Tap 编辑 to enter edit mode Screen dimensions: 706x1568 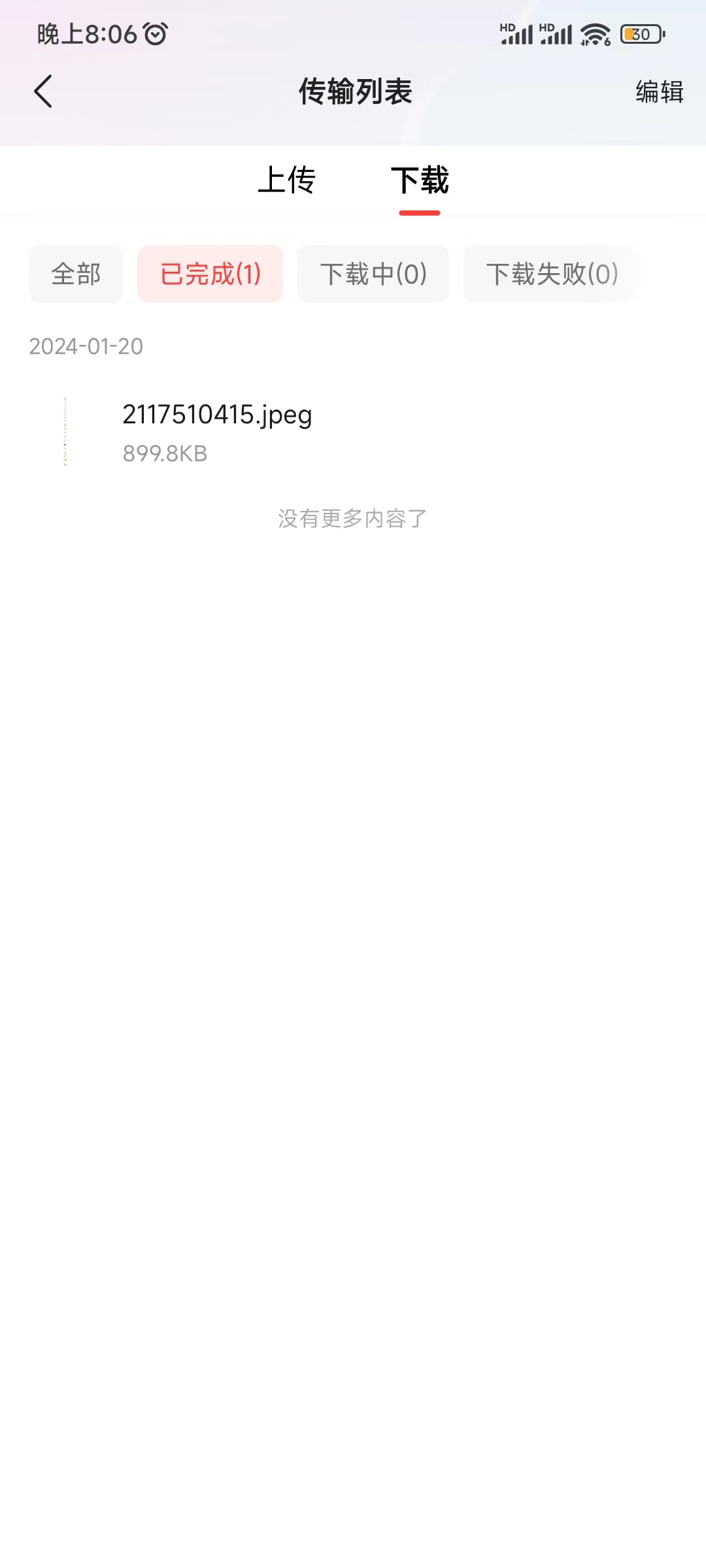pos(658,92)
